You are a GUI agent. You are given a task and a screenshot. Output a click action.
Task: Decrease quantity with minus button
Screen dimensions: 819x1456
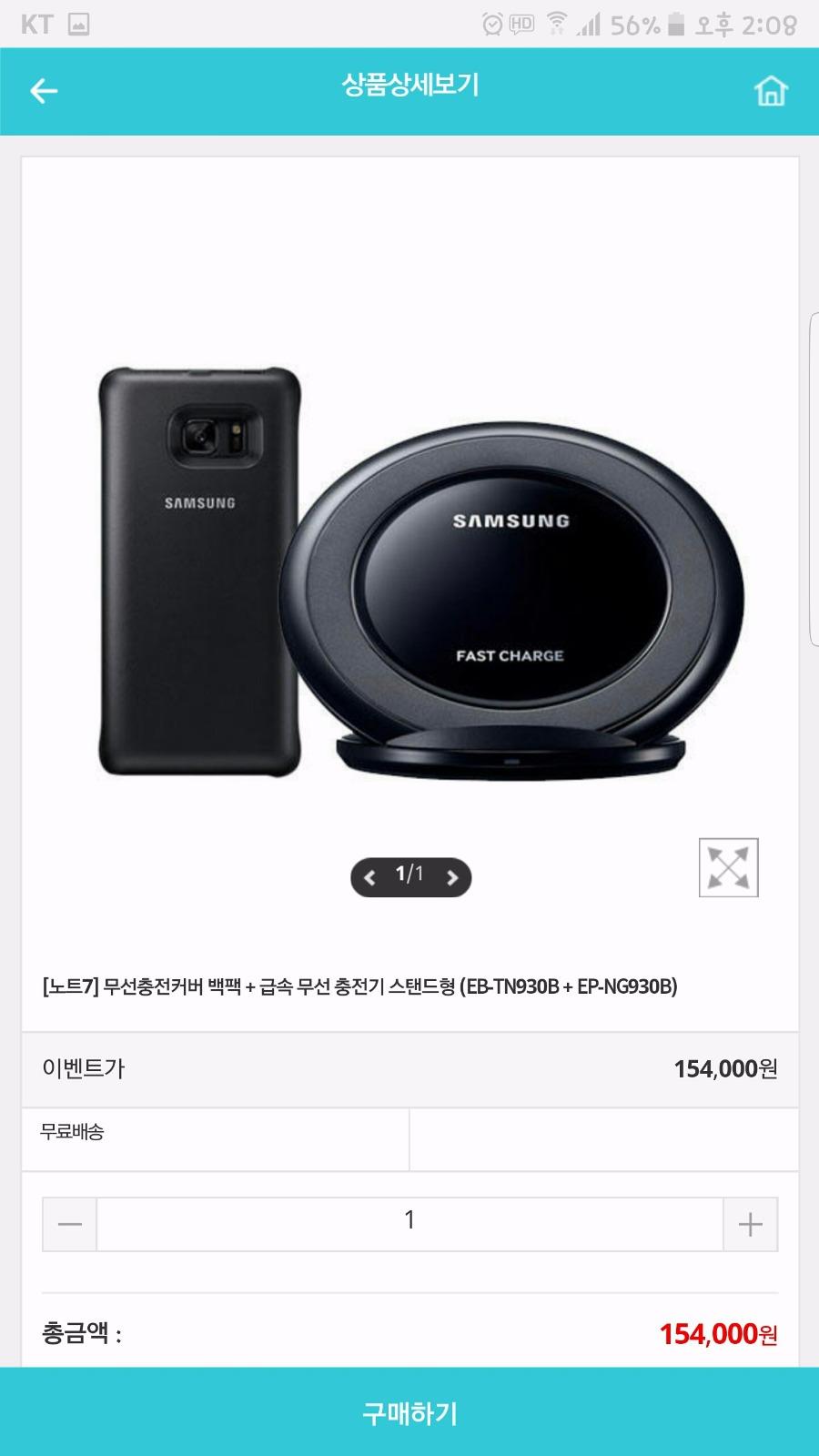(70, 1224)
